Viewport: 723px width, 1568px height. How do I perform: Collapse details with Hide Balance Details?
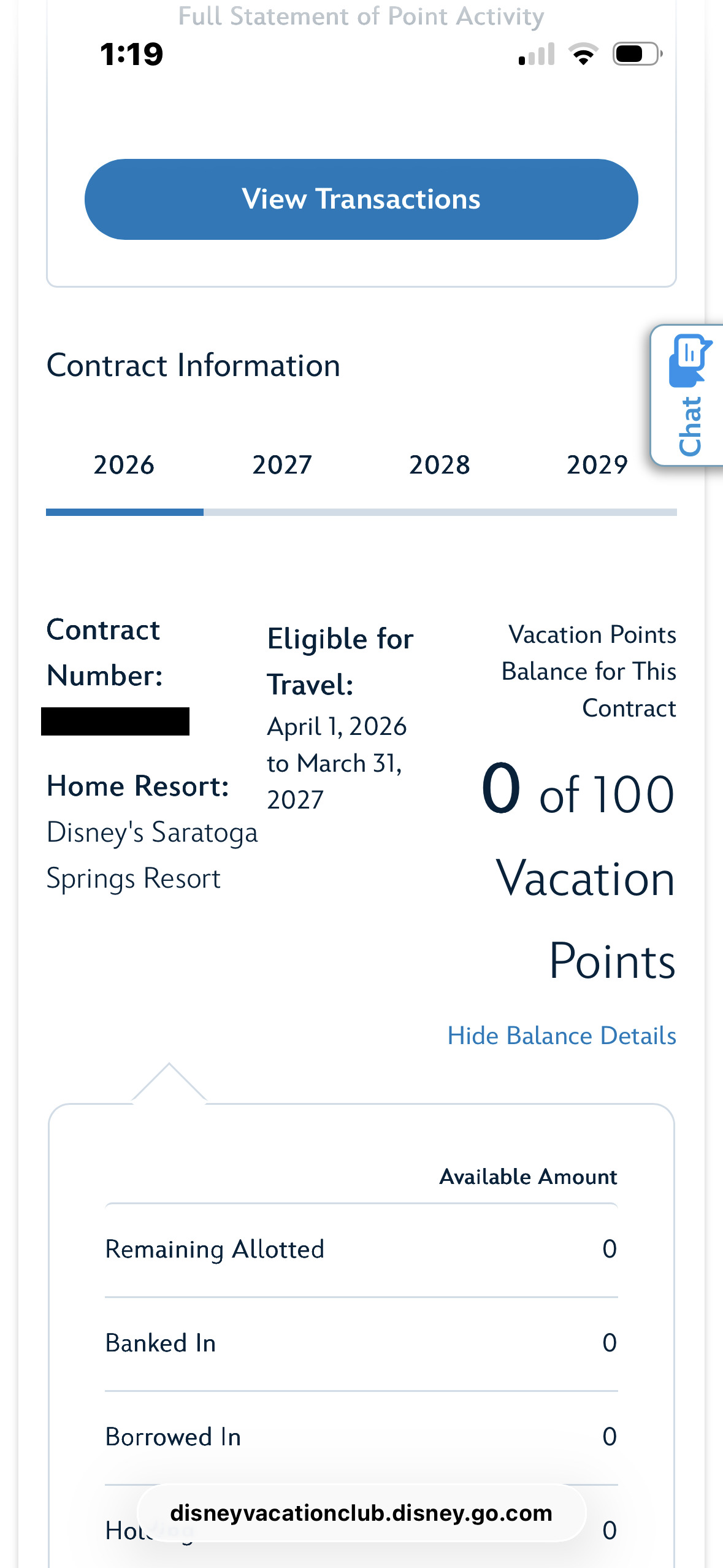pyautogui.click(x=562, y=1036)
